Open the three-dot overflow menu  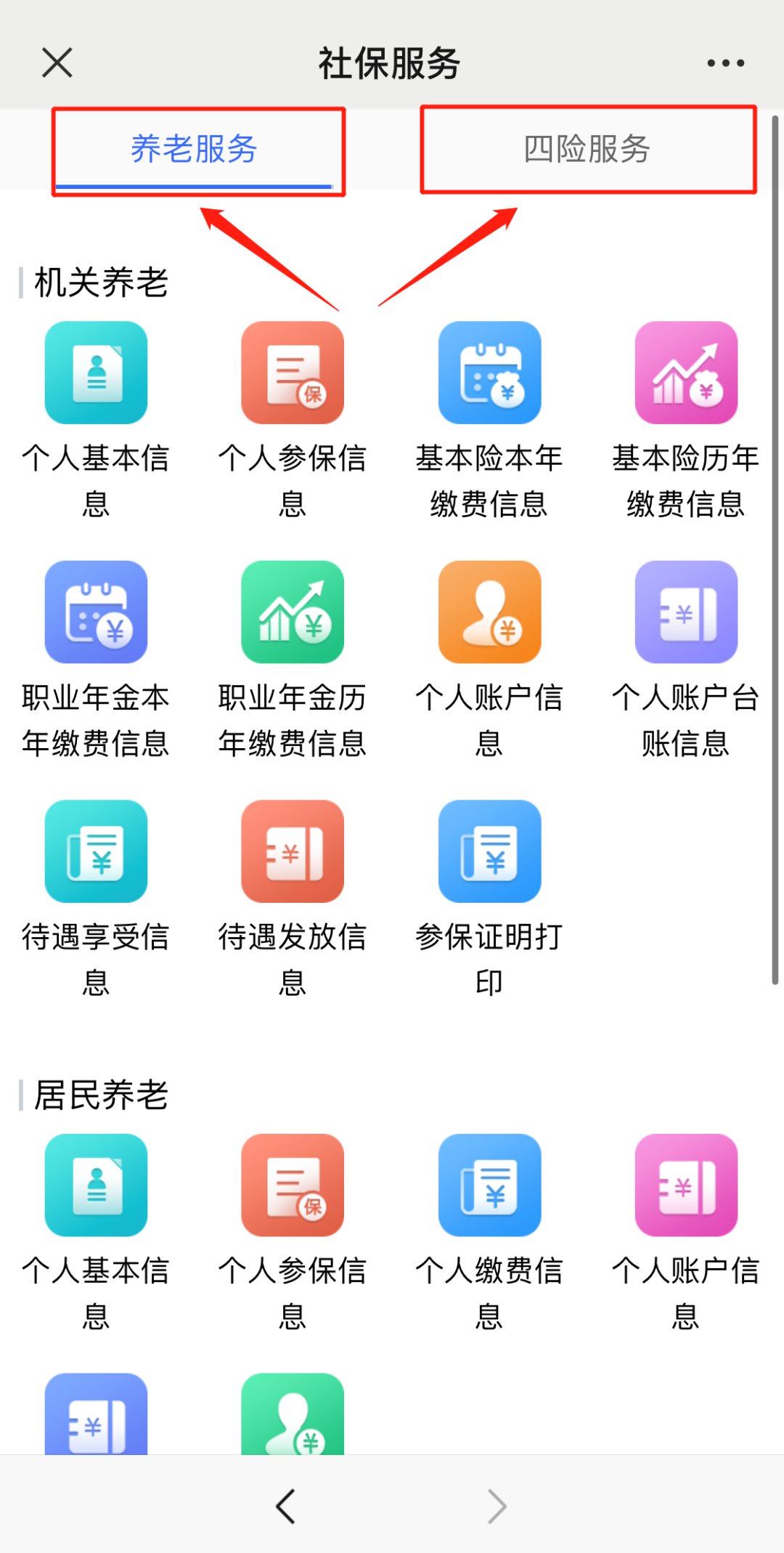click(x=725, y=63)
